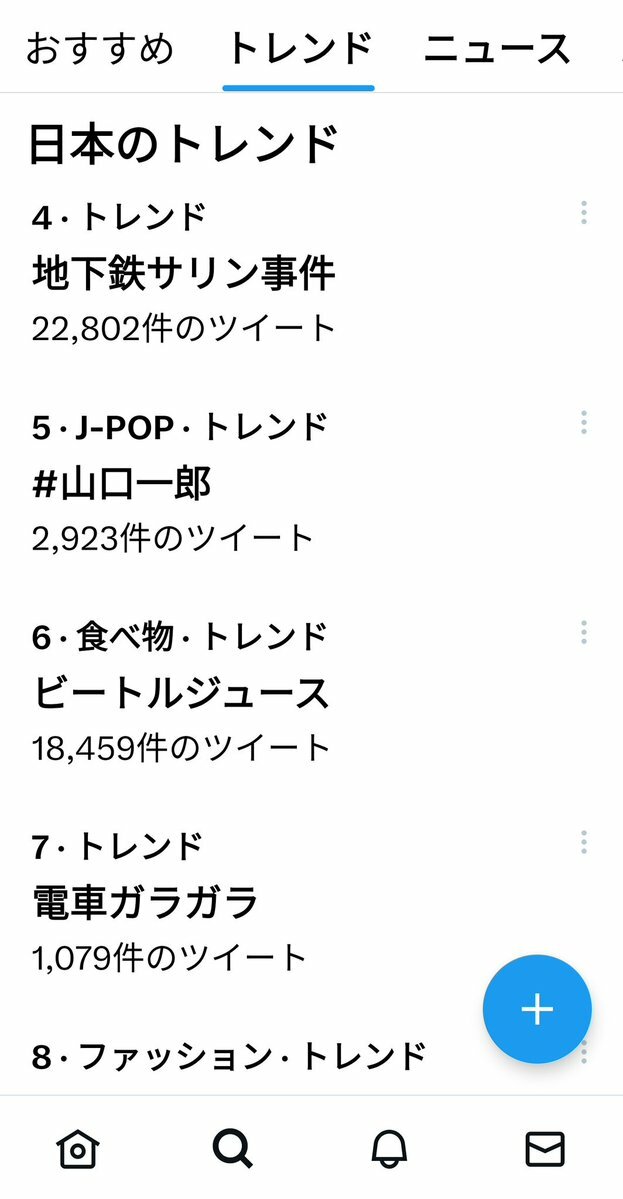This screenshot has height=1199, width=623.
Task: Open options menu for 地下鉄サリン事件
Action: pos(583,212)
